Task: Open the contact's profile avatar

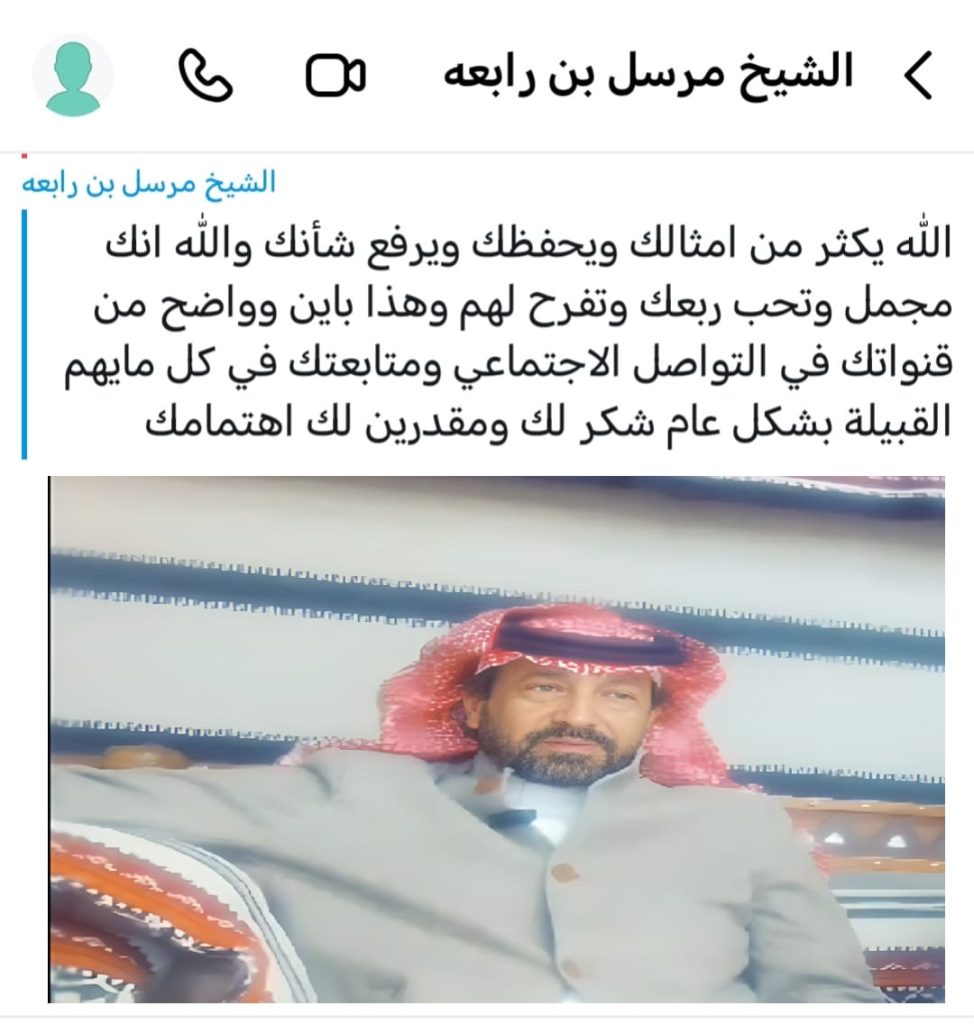Action: coord(73,76)
